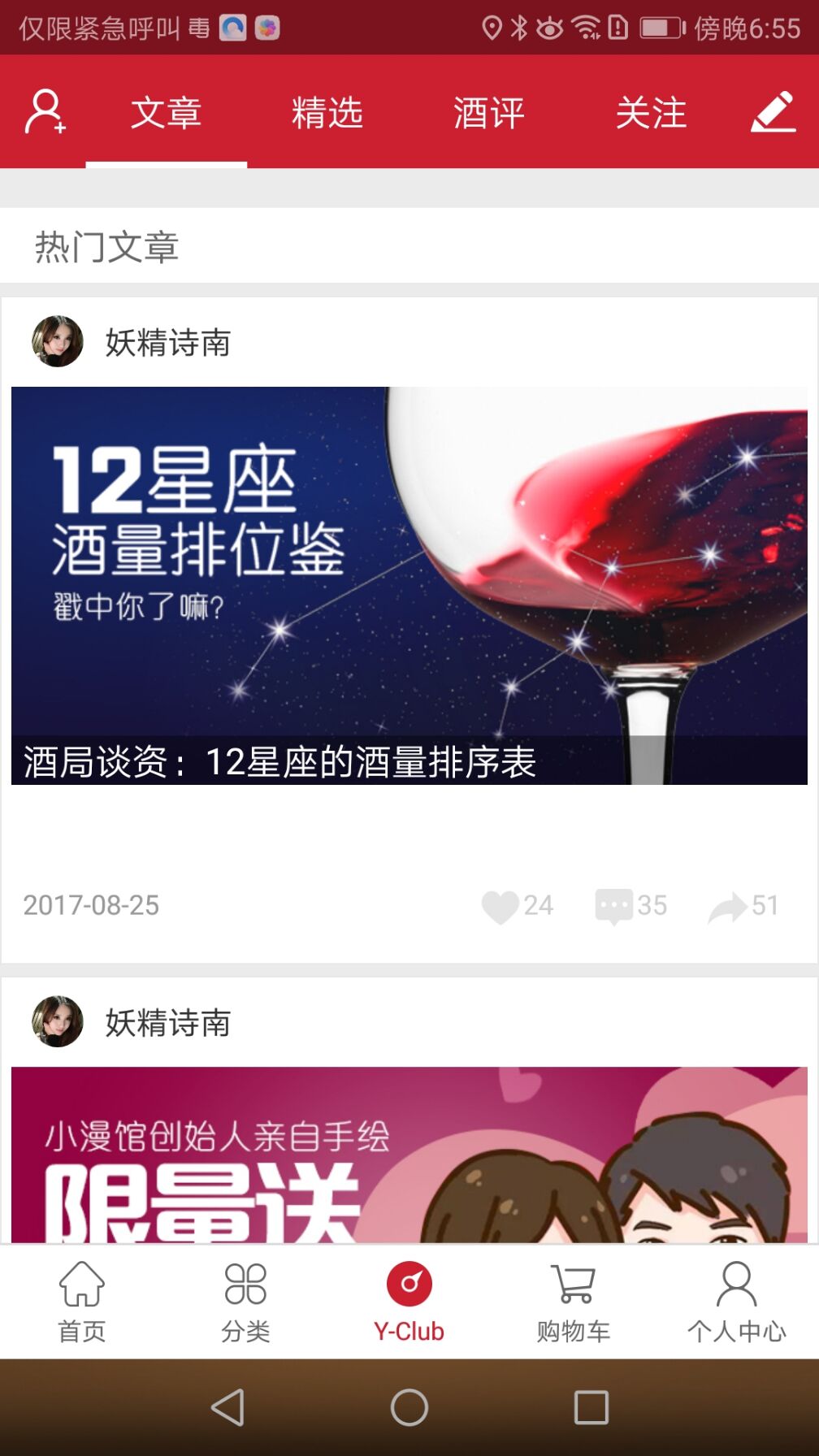The width and height of the screenshot is (819, 1456).
Task: Select the 文章 tab
Action: [167, 112]
